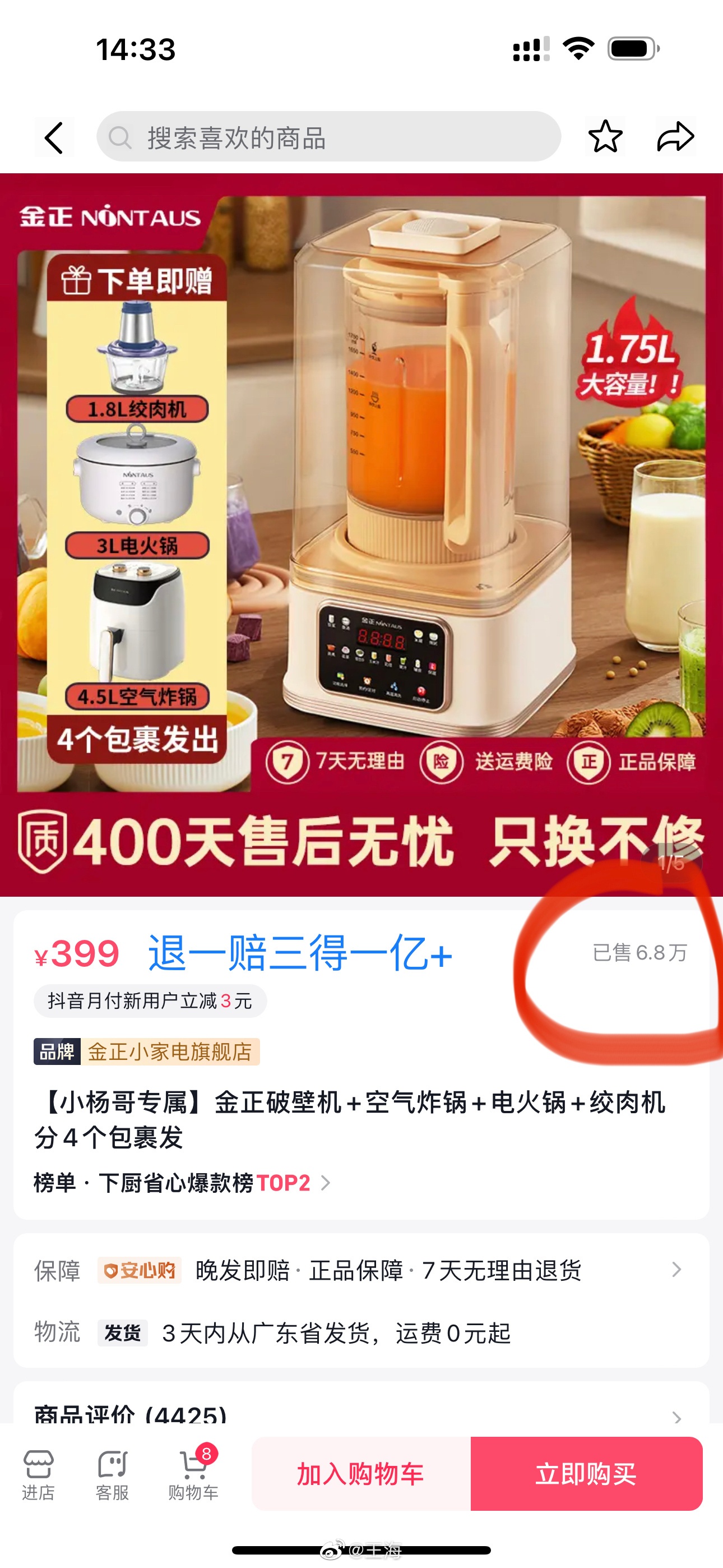Tap the 抖音月付新用户立减3元 chip
723x1568 pixels.
[x=150, y=1000]
